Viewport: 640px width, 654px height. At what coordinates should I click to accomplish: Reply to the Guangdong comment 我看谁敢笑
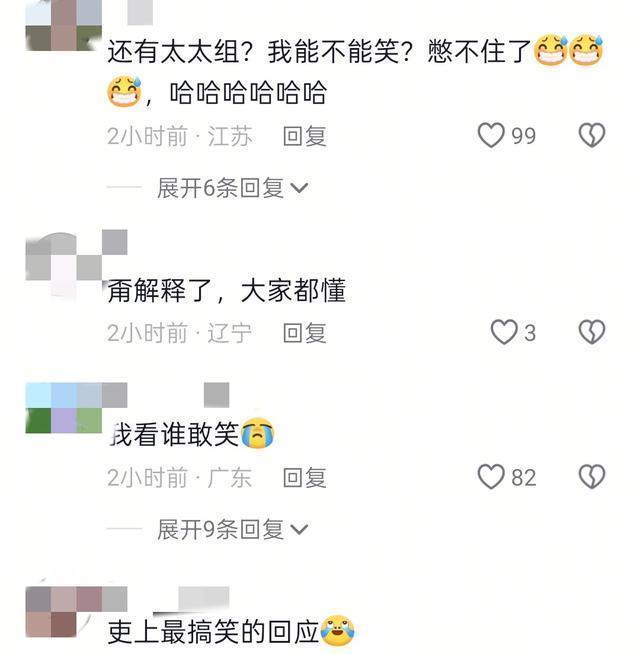(304, 478)
